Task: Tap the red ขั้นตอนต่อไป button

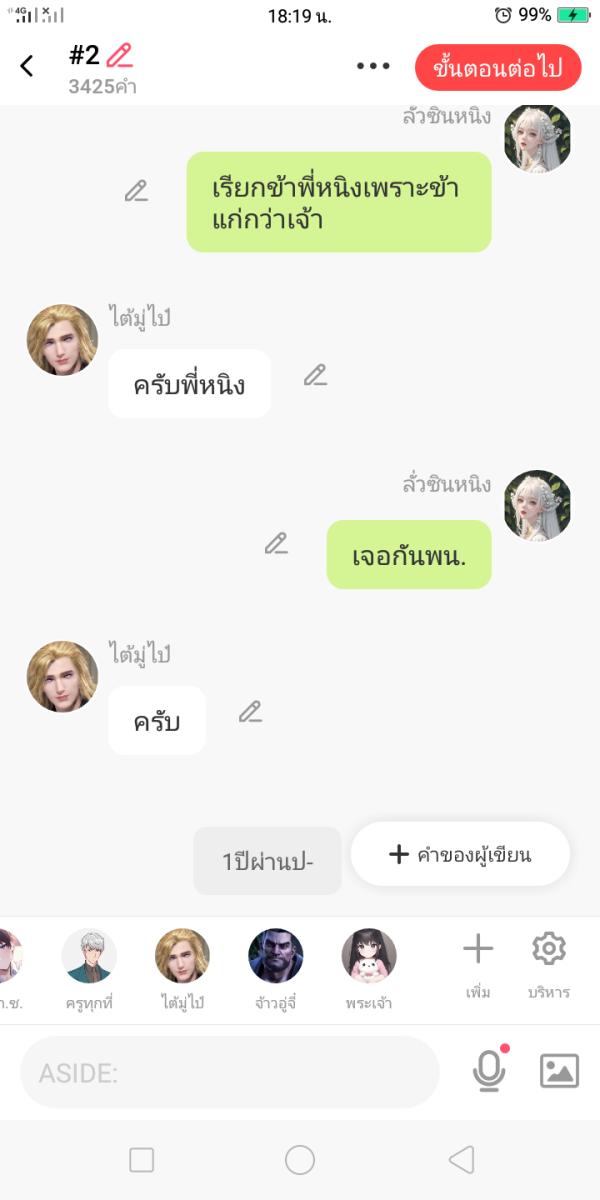Action: click(497, 68)
